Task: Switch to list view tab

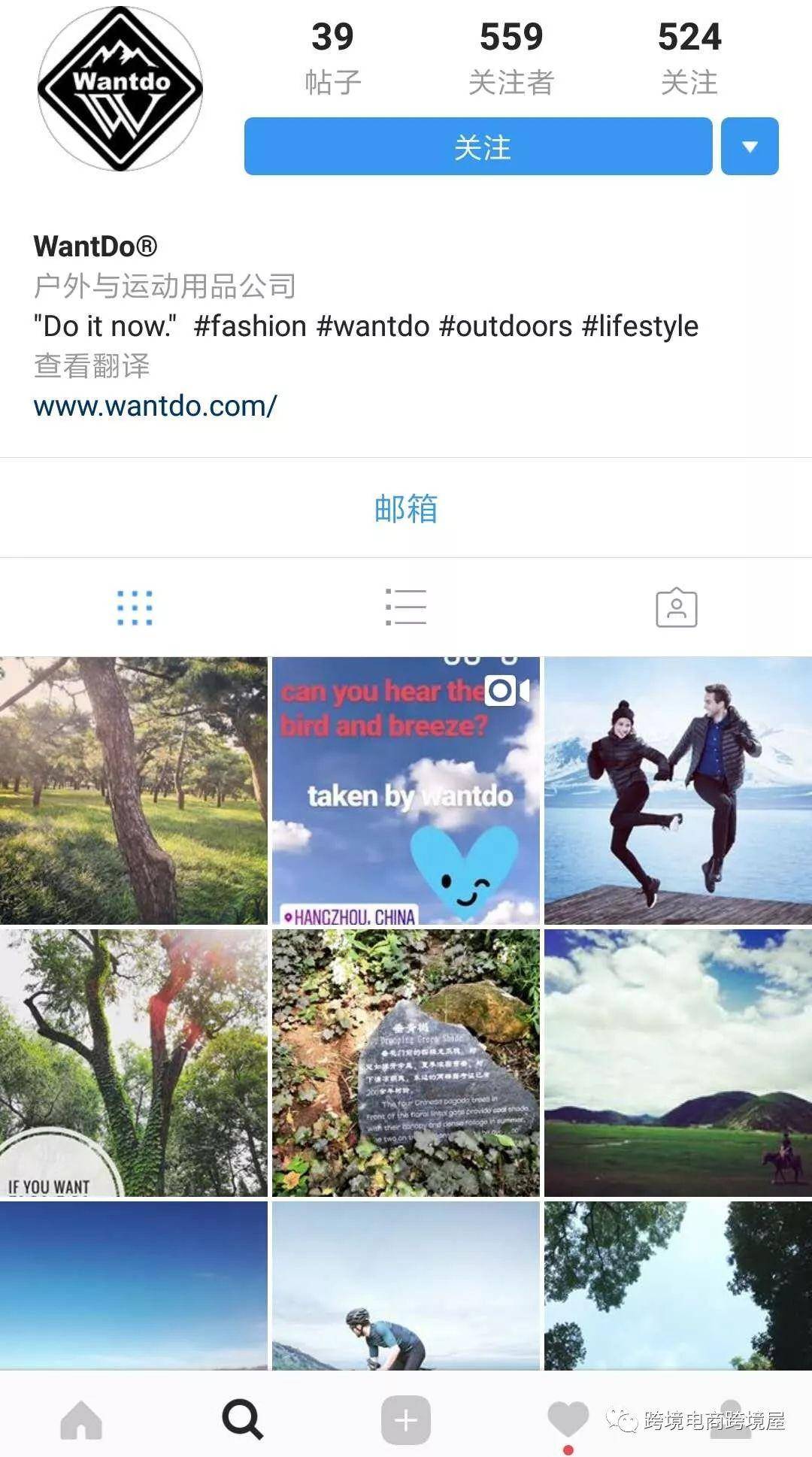Action: tap(406, 607)
